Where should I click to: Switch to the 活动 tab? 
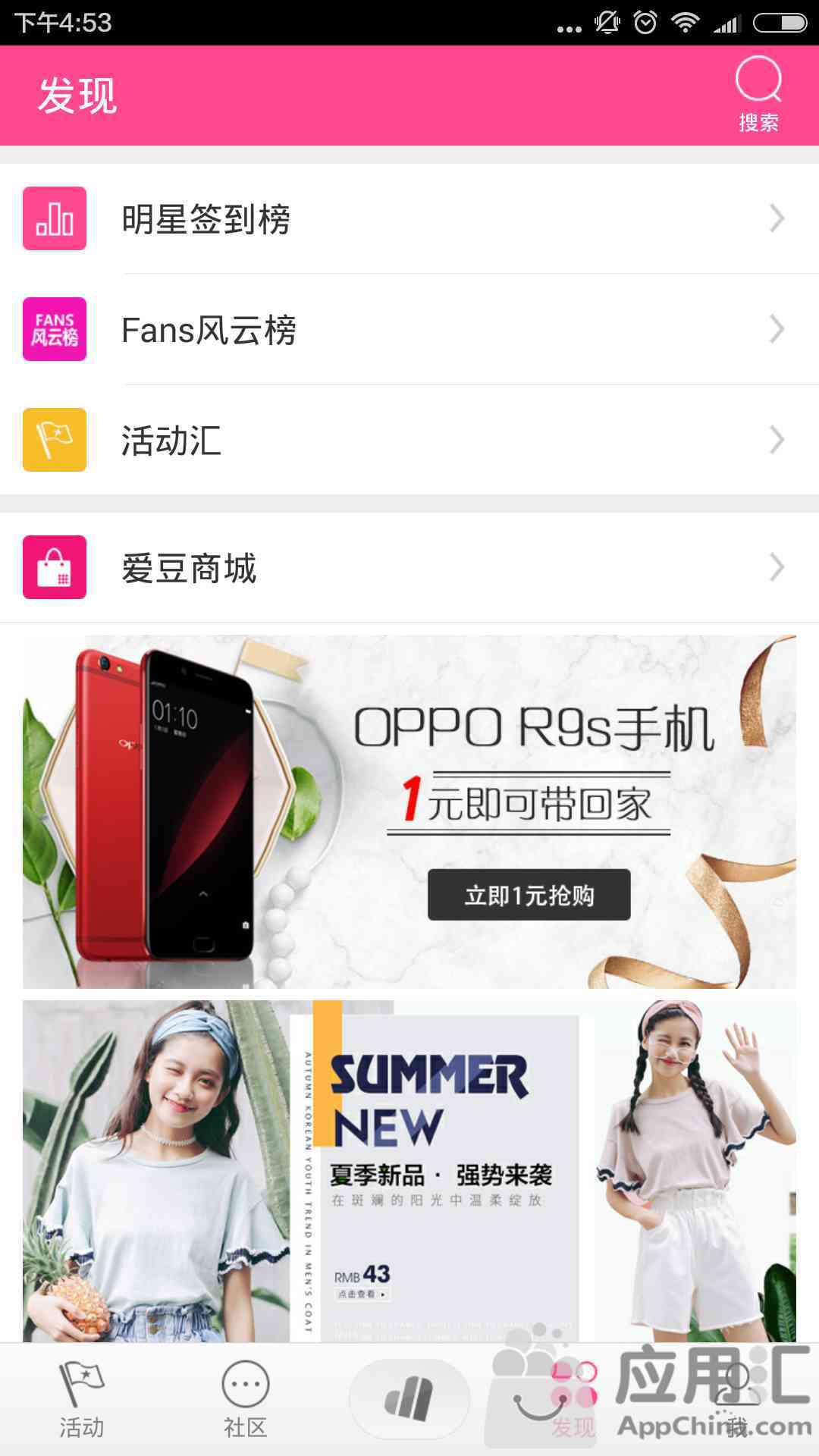[x=82, y=1400]
